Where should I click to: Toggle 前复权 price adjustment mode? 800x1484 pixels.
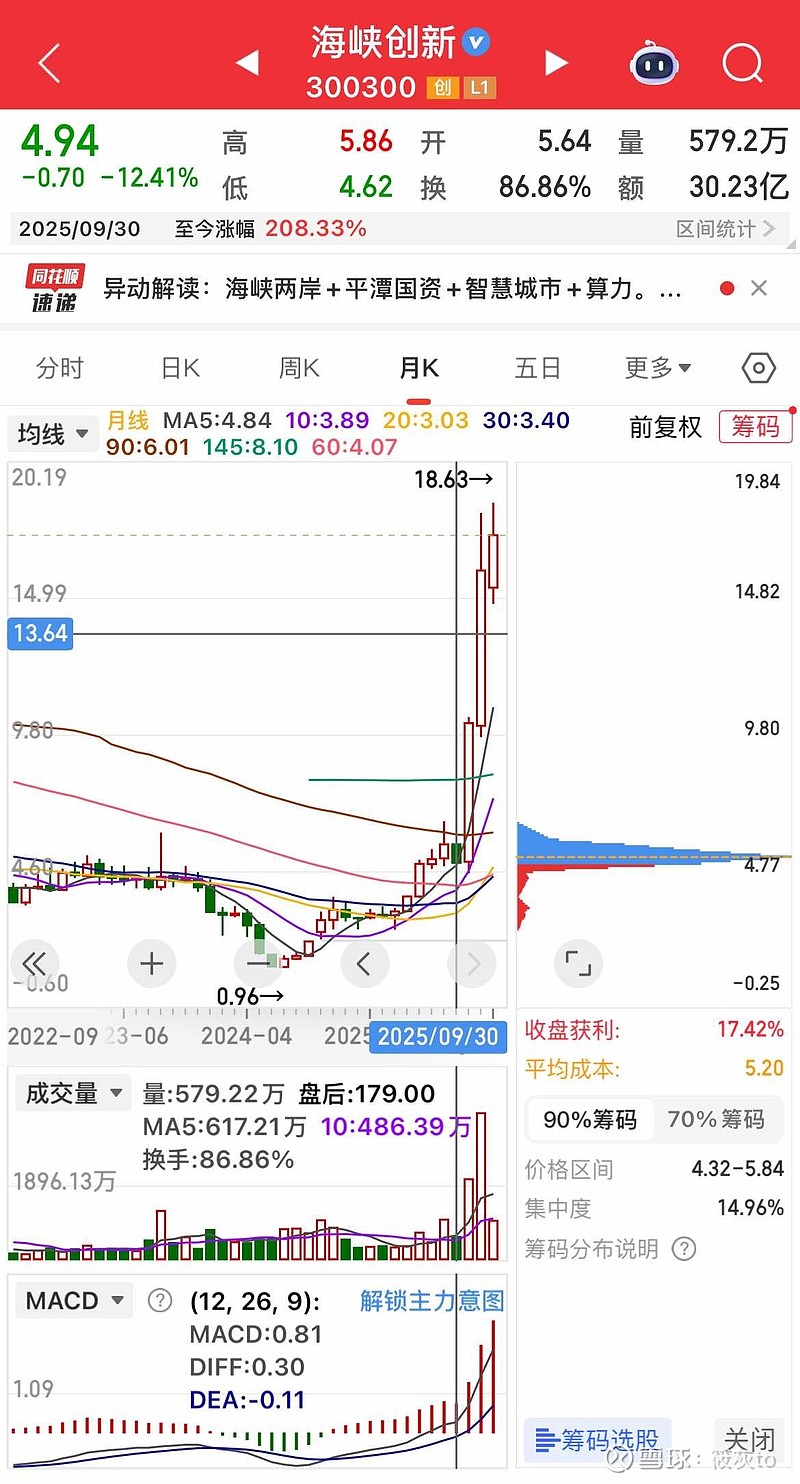point(664,424)
